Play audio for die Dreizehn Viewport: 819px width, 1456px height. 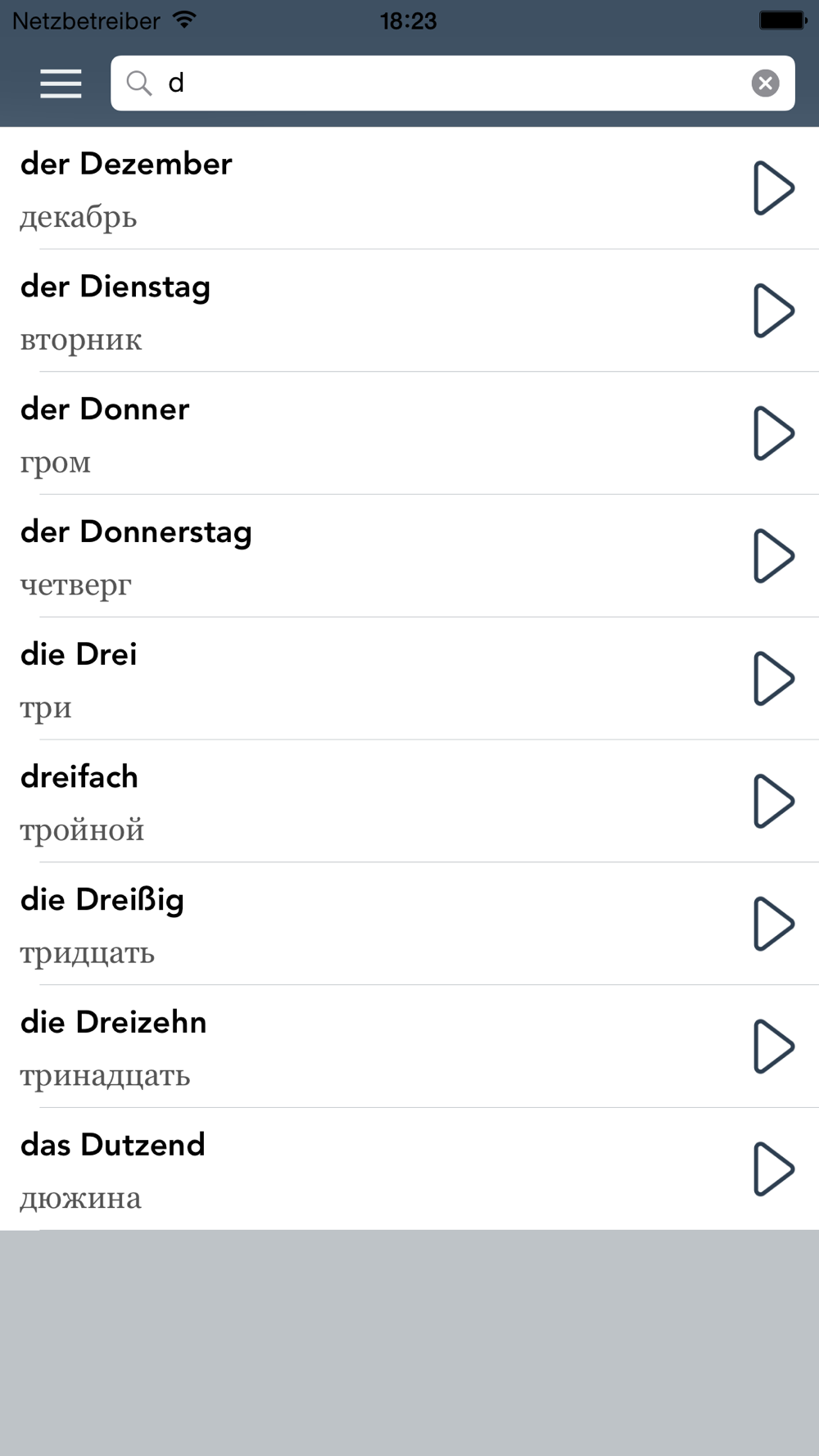[x=773, y=1047]
